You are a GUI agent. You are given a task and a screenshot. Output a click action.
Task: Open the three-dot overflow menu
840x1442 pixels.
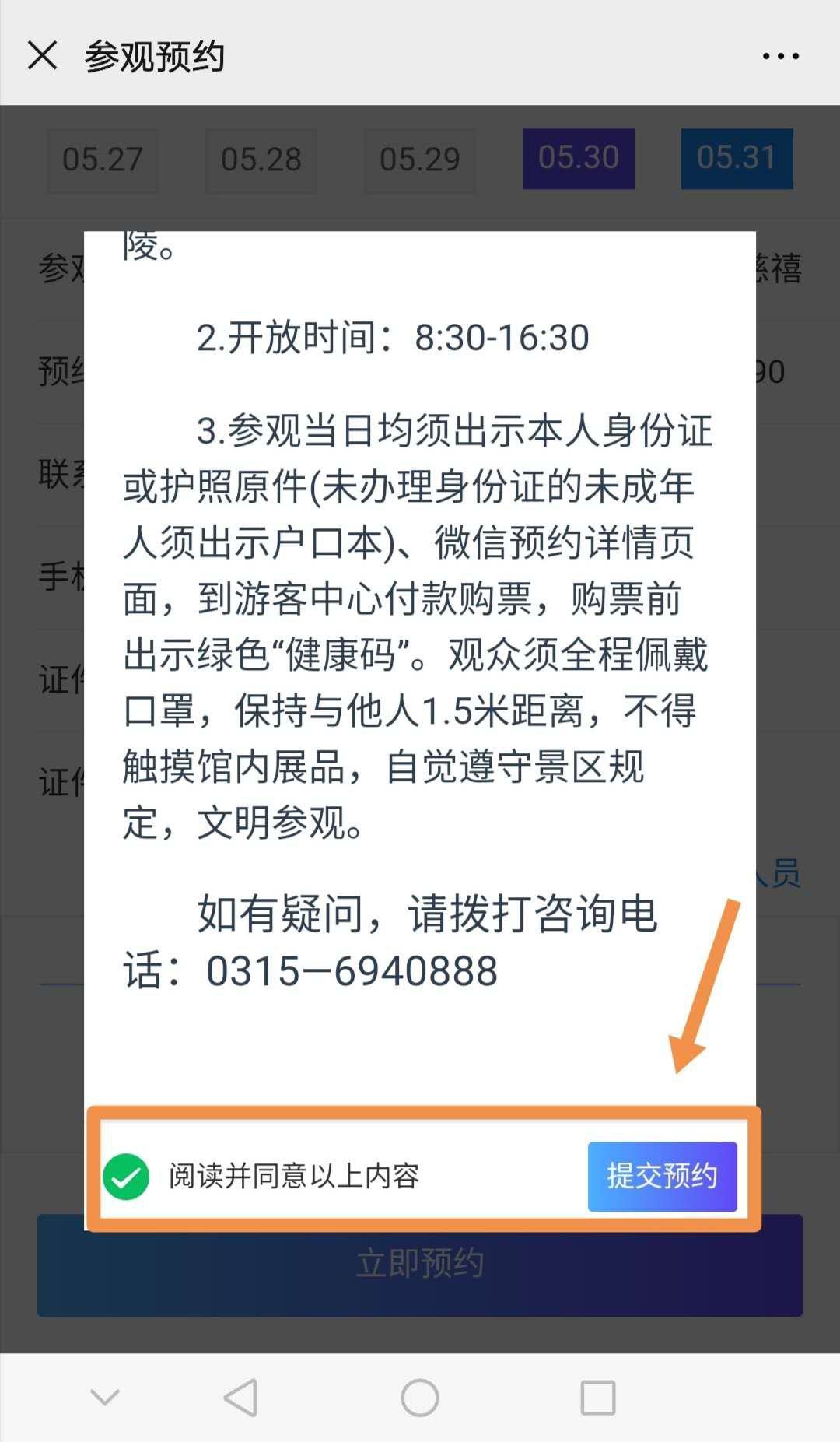780,56
